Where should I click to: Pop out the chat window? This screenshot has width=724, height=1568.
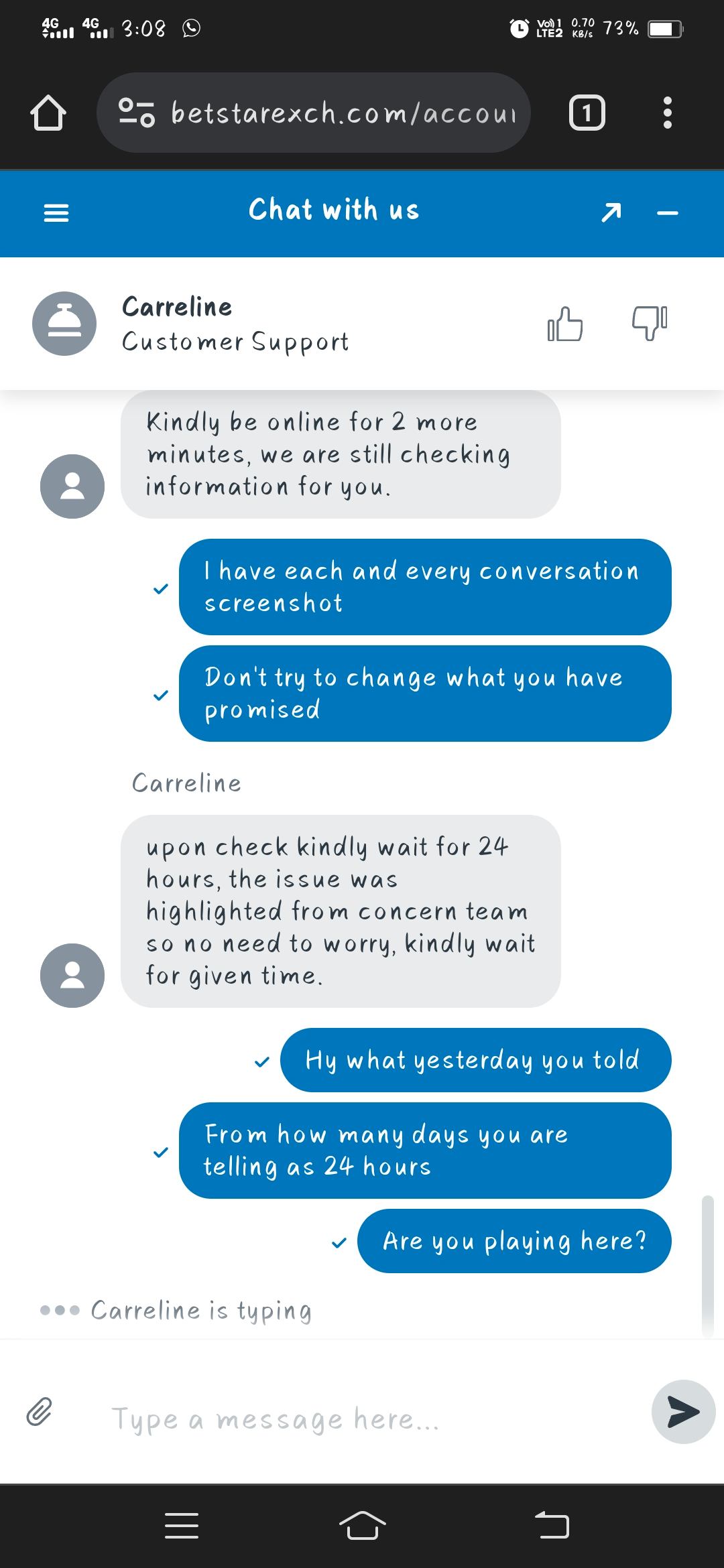pos(611,213)
